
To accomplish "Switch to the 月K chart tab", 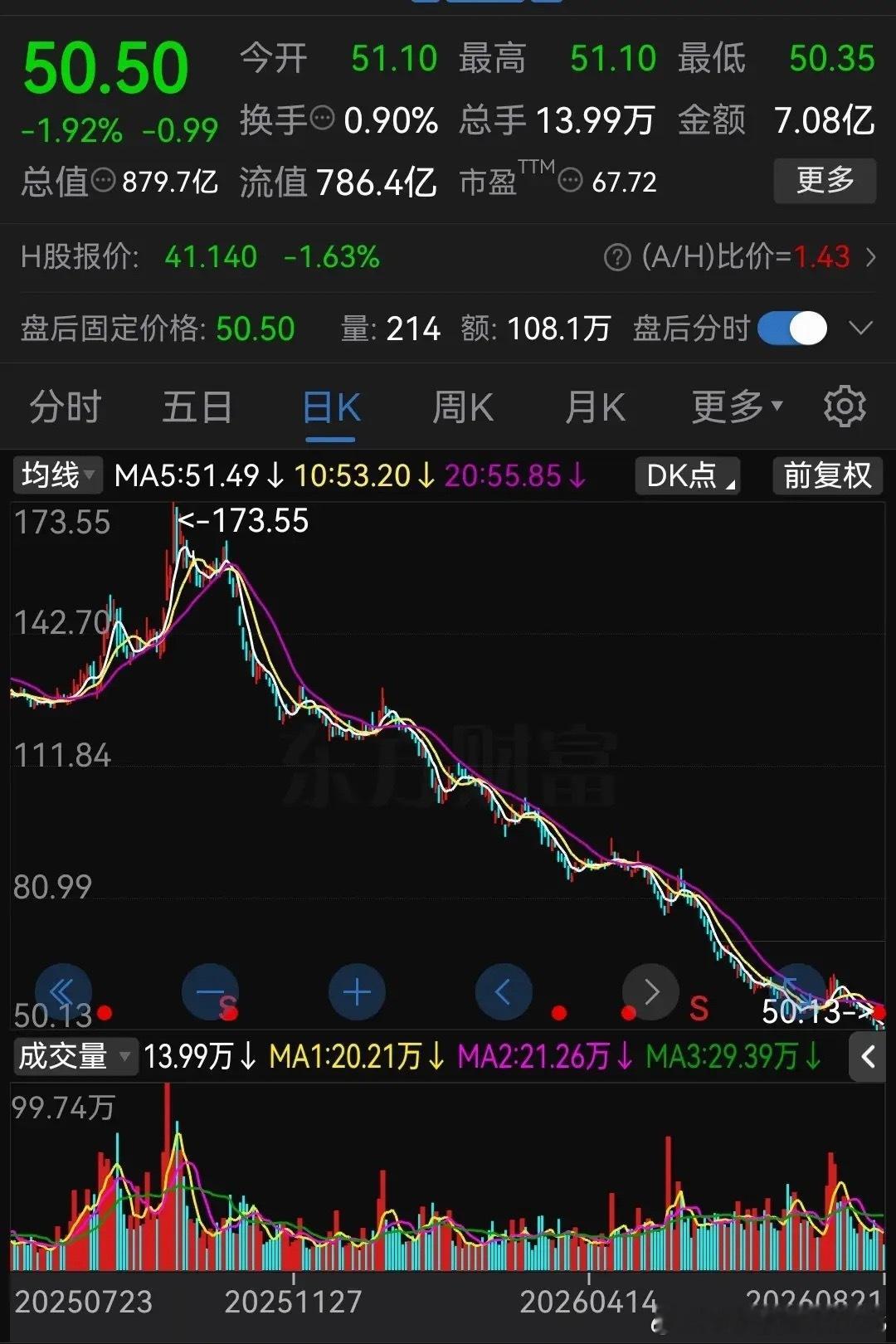I will click(595, 407).
